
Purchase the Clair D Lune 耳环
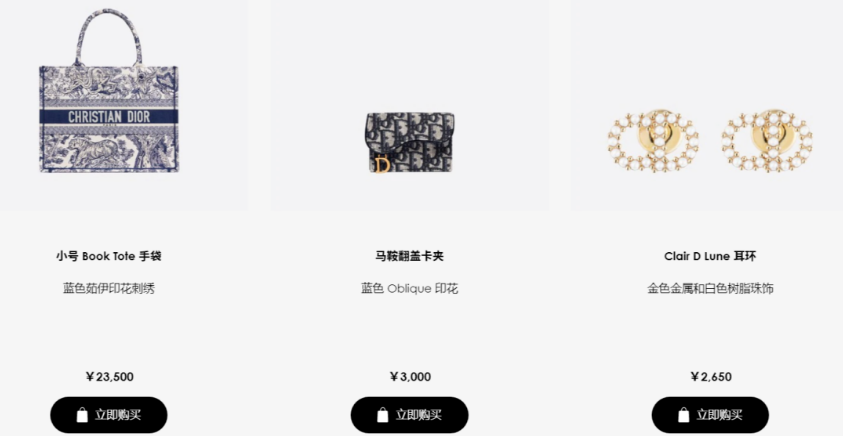pos(710,415)
